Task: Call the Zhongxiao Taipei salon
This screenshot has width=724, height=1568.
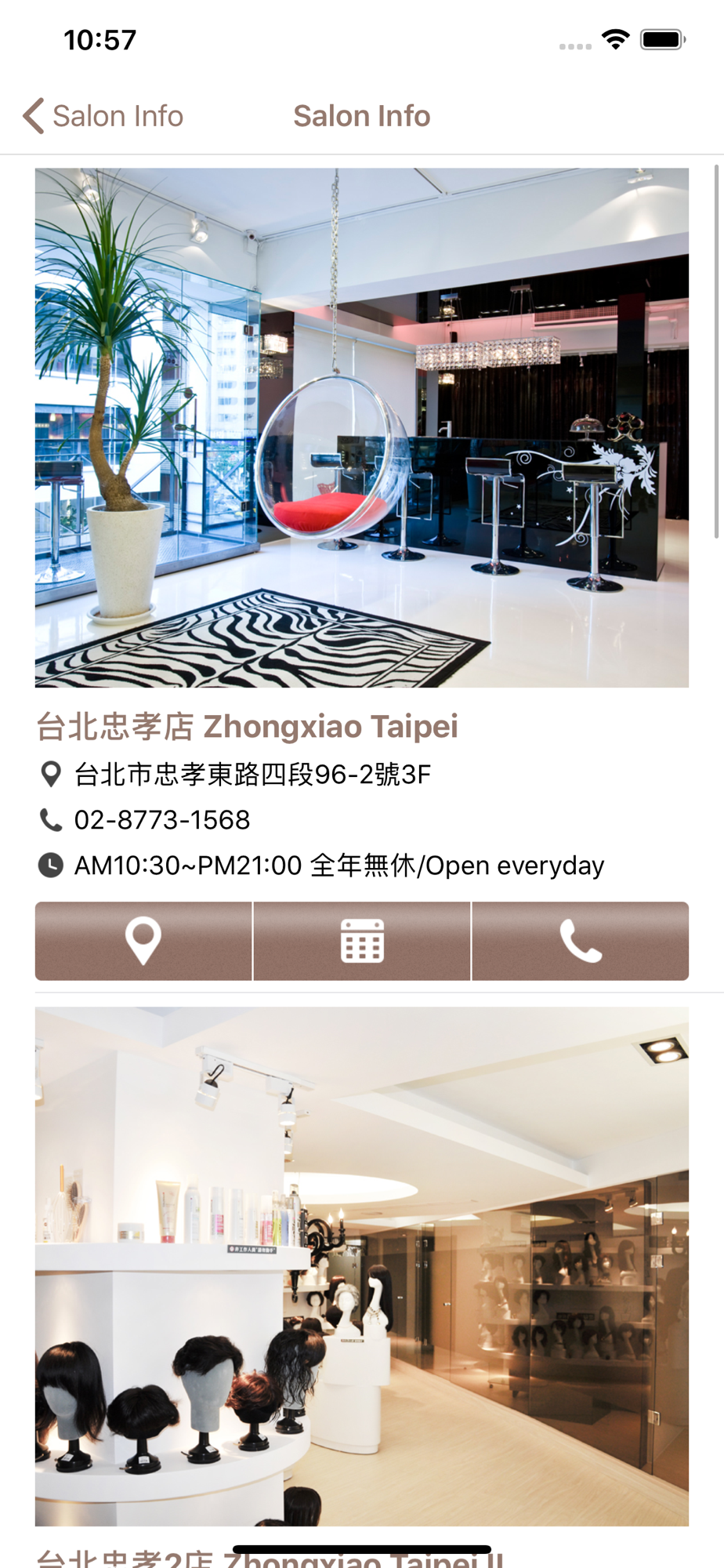Action: 581,941
